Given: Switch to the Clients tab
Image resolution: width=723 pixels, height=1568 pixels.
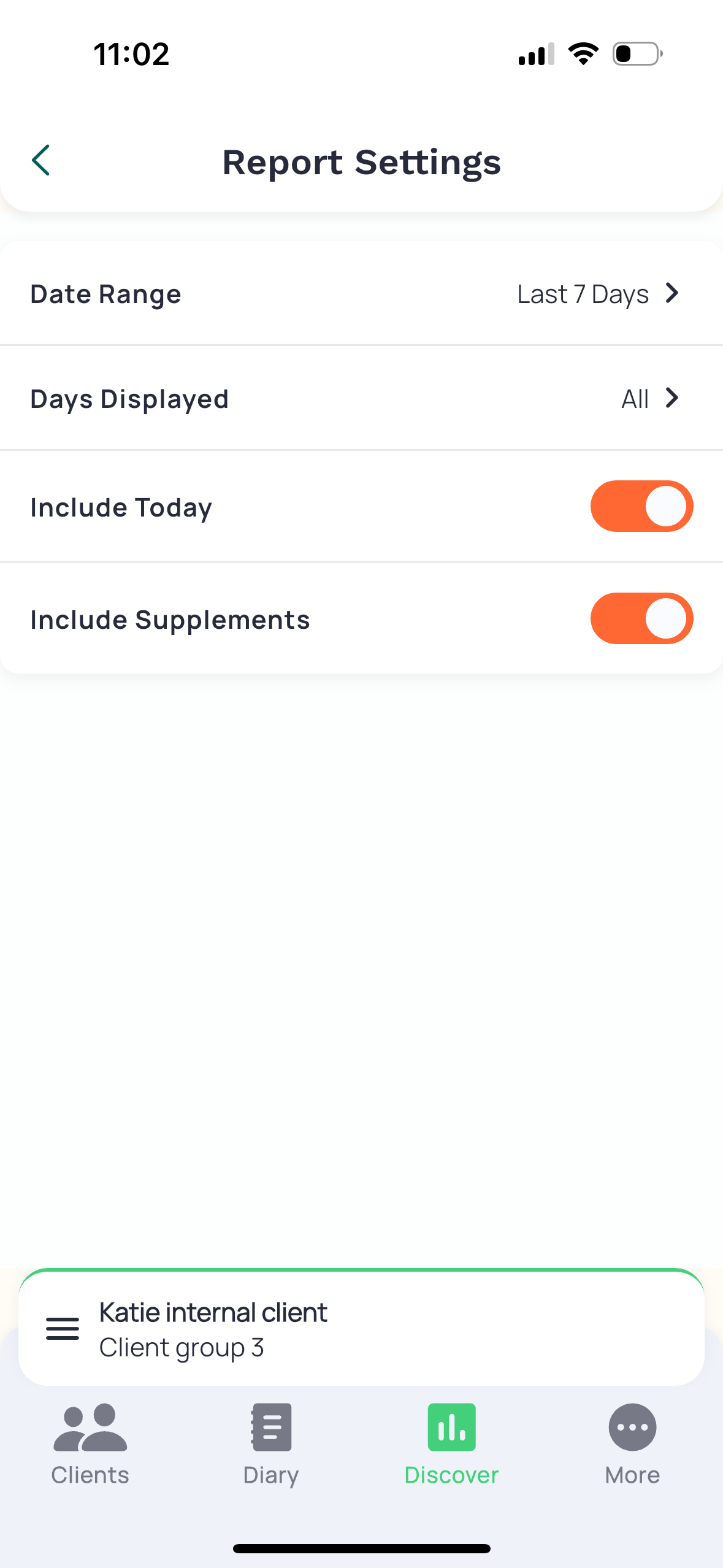Looking at the screenshot, I should click(90, 1444).
